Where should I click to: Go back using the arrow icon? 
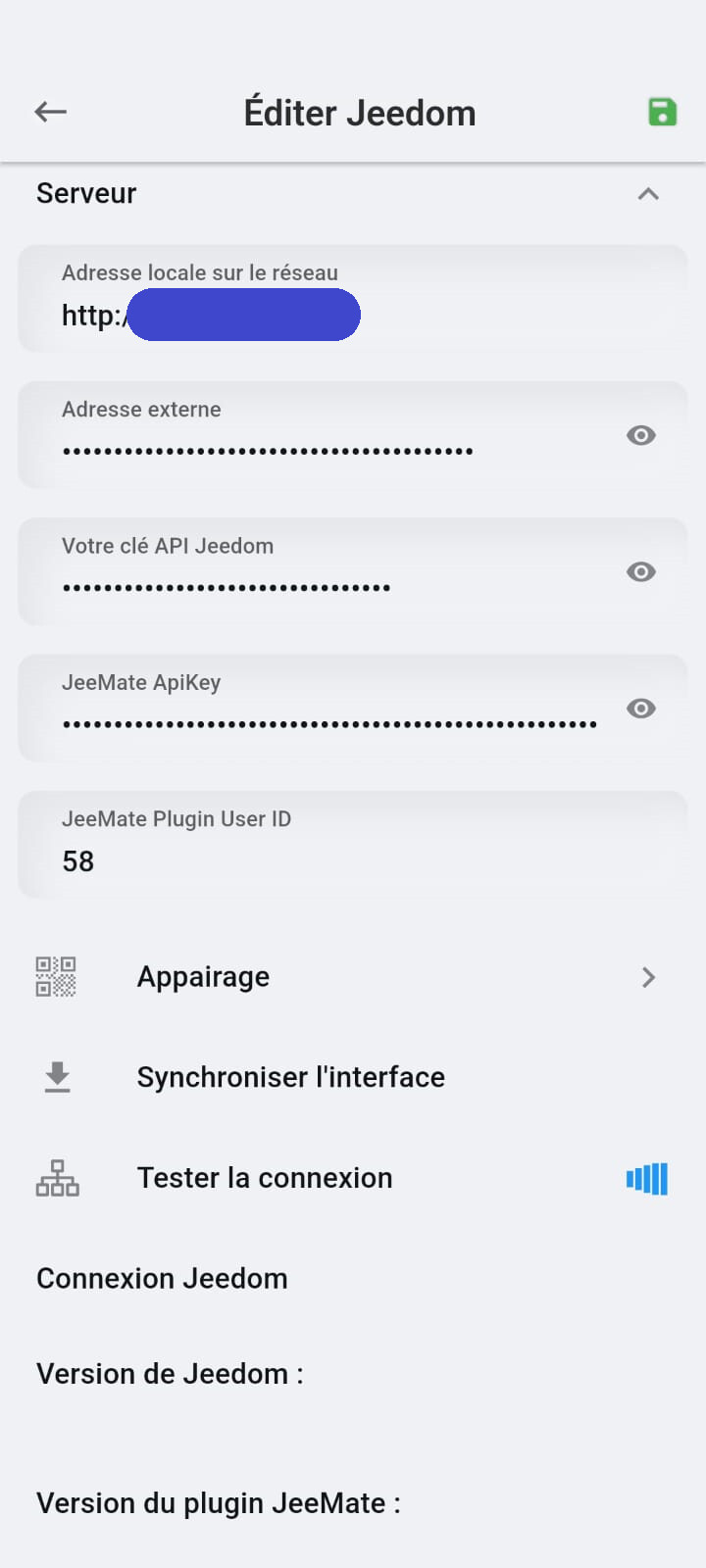(50, 112)
